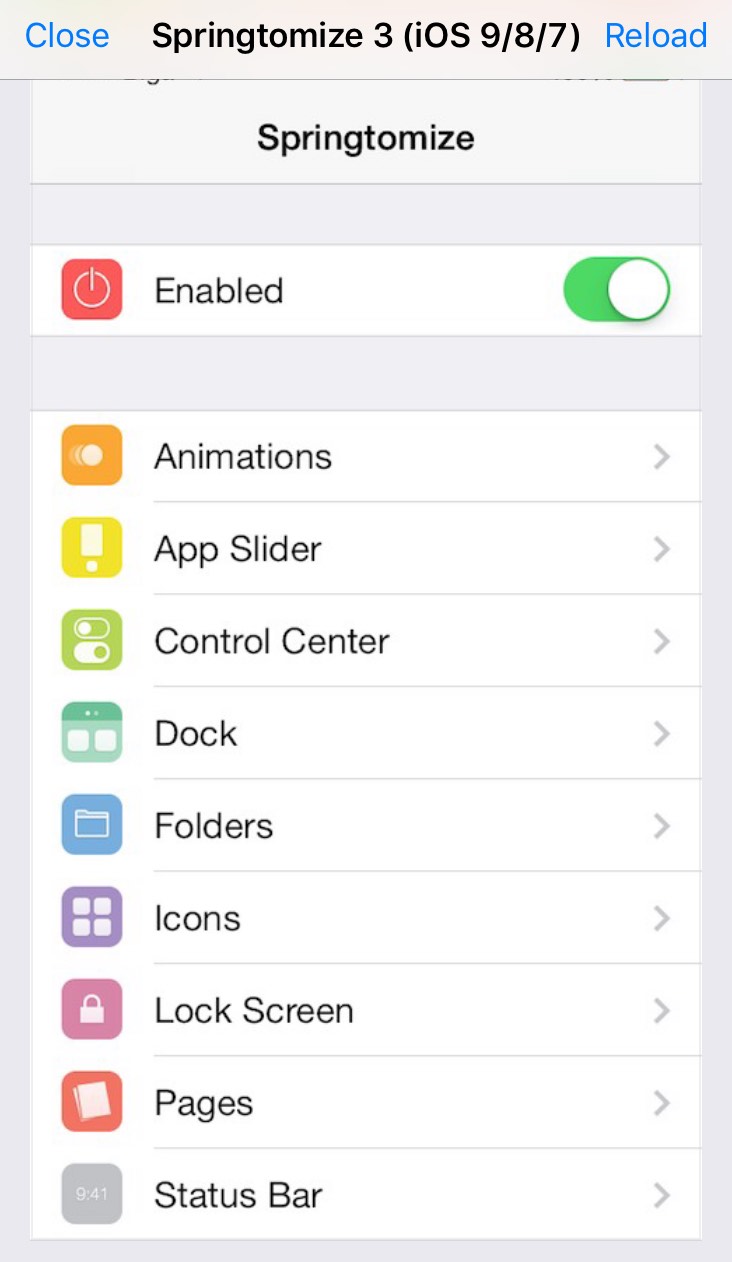Tap the Lock Screen padlock icon

[91, 1010]
